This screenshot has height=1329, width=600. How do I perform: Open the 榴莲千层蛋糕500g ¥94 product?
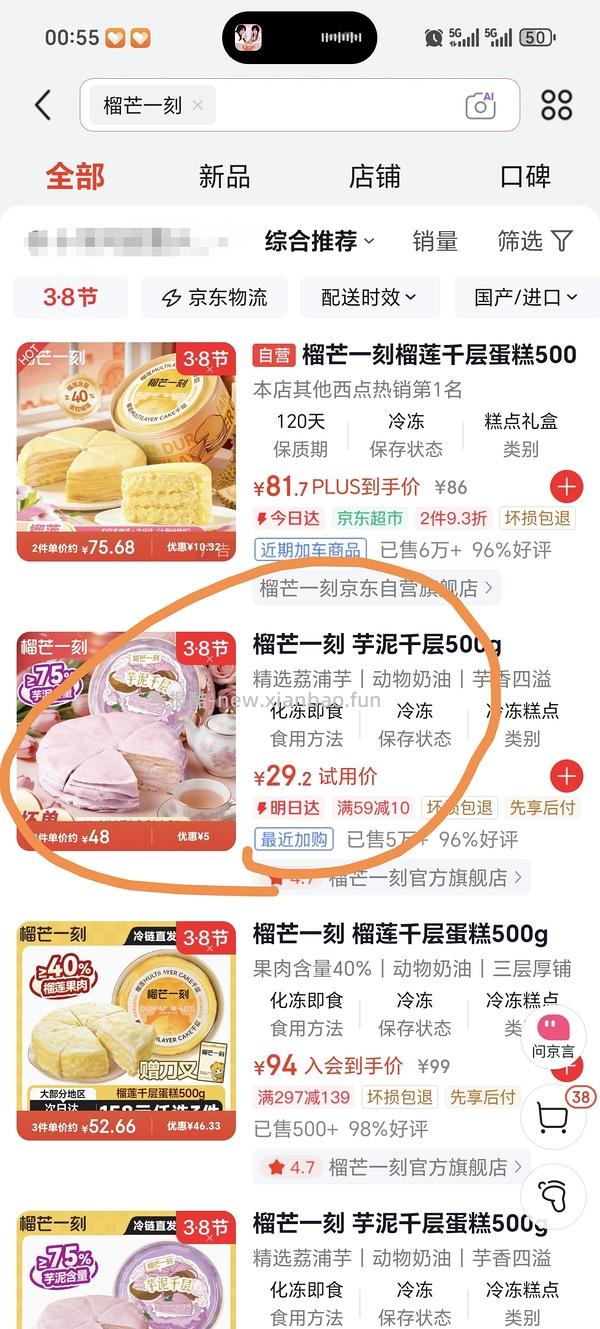click(x=400, y=935)
